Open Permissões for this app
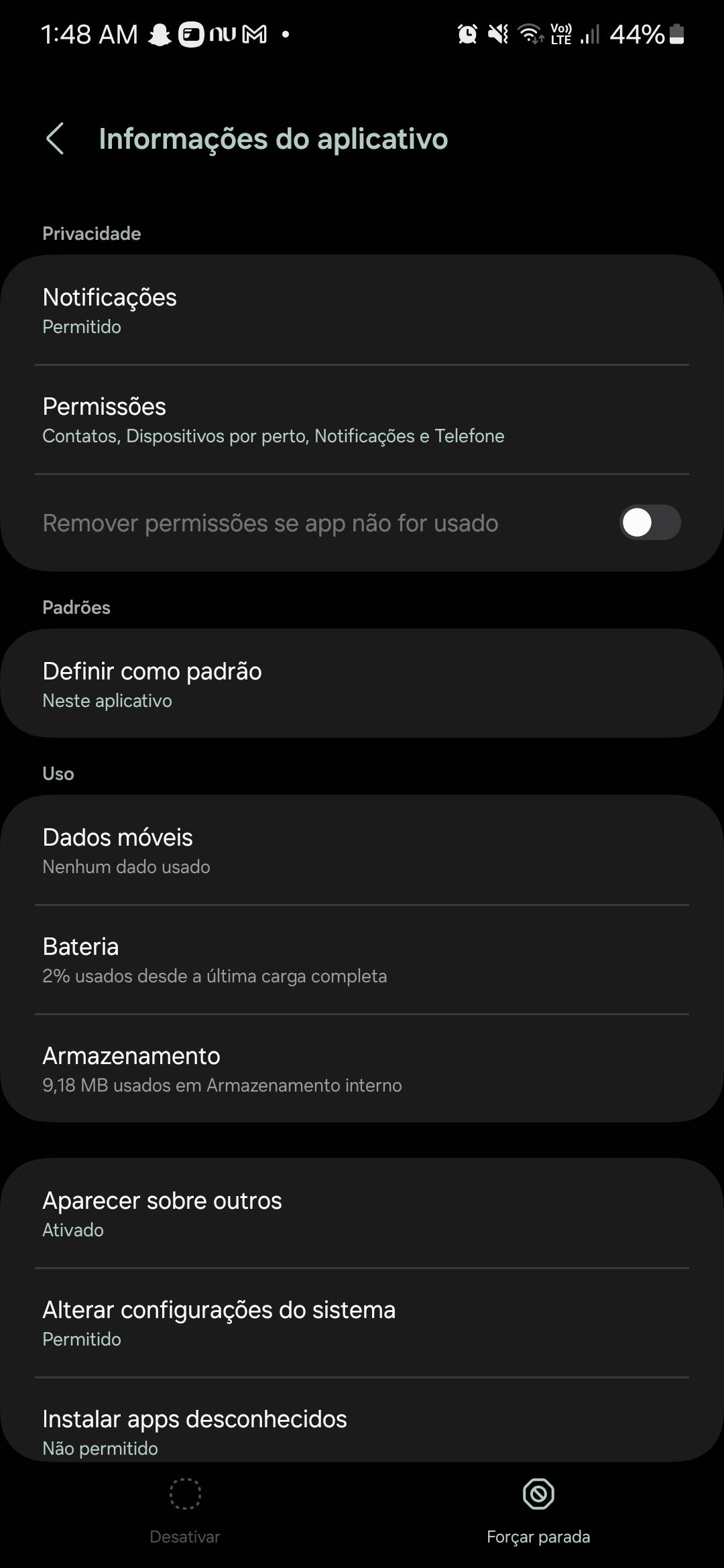Image resolution: width=724 pixels, height=1568 pixels. pyautogui.click(x=362, y=420)
